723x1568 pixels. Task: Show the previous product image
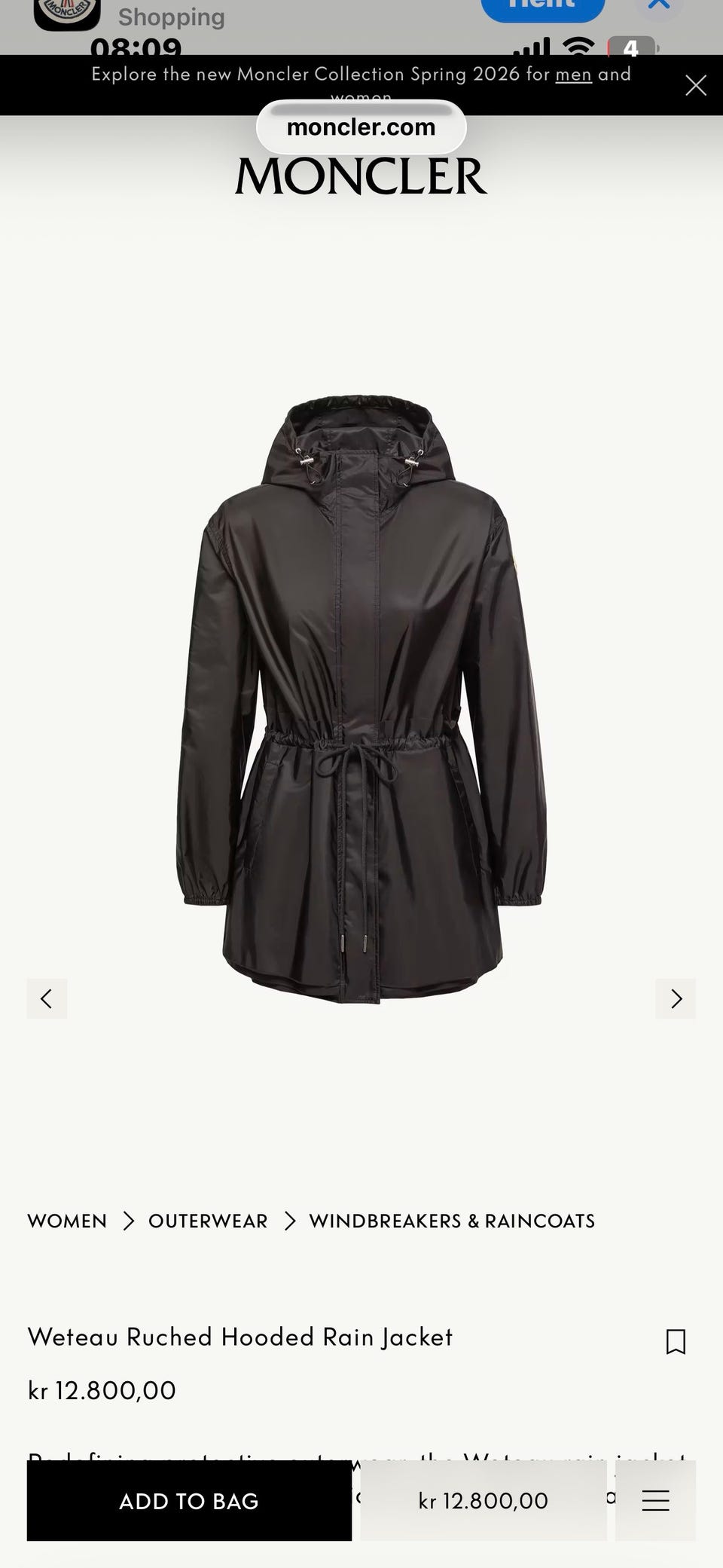coord(47,998)
